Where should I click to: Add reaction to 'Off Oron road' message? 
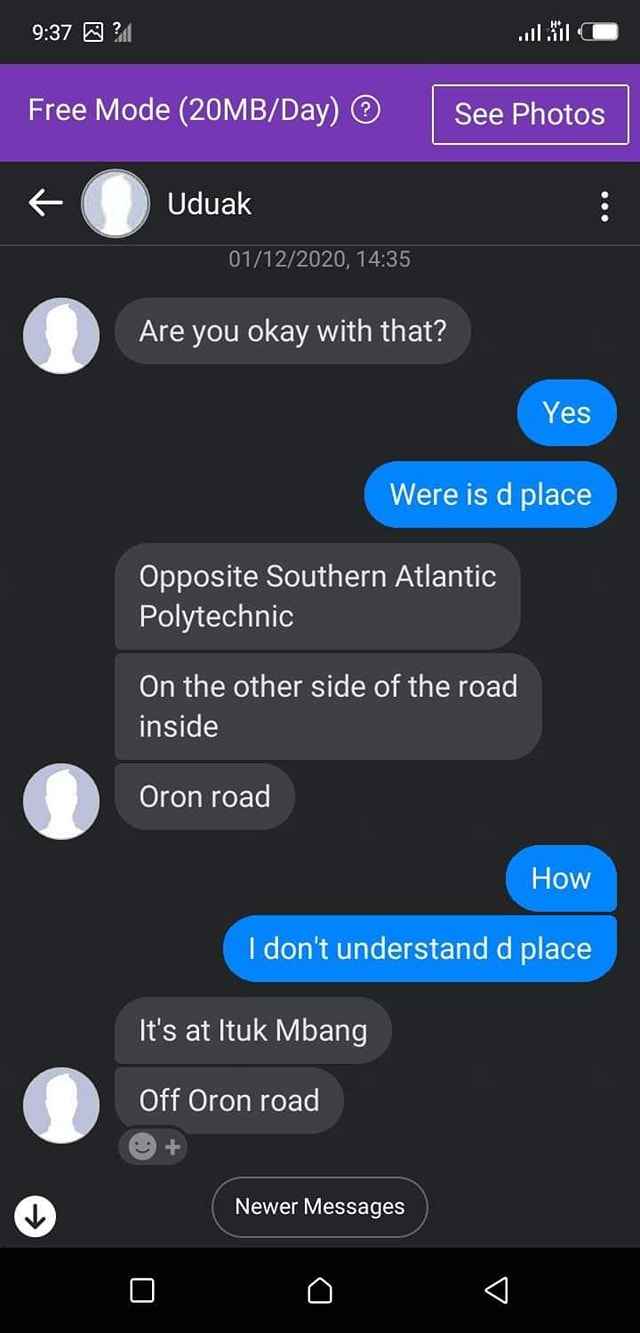pyautogui.click(x=154, y=1147)
